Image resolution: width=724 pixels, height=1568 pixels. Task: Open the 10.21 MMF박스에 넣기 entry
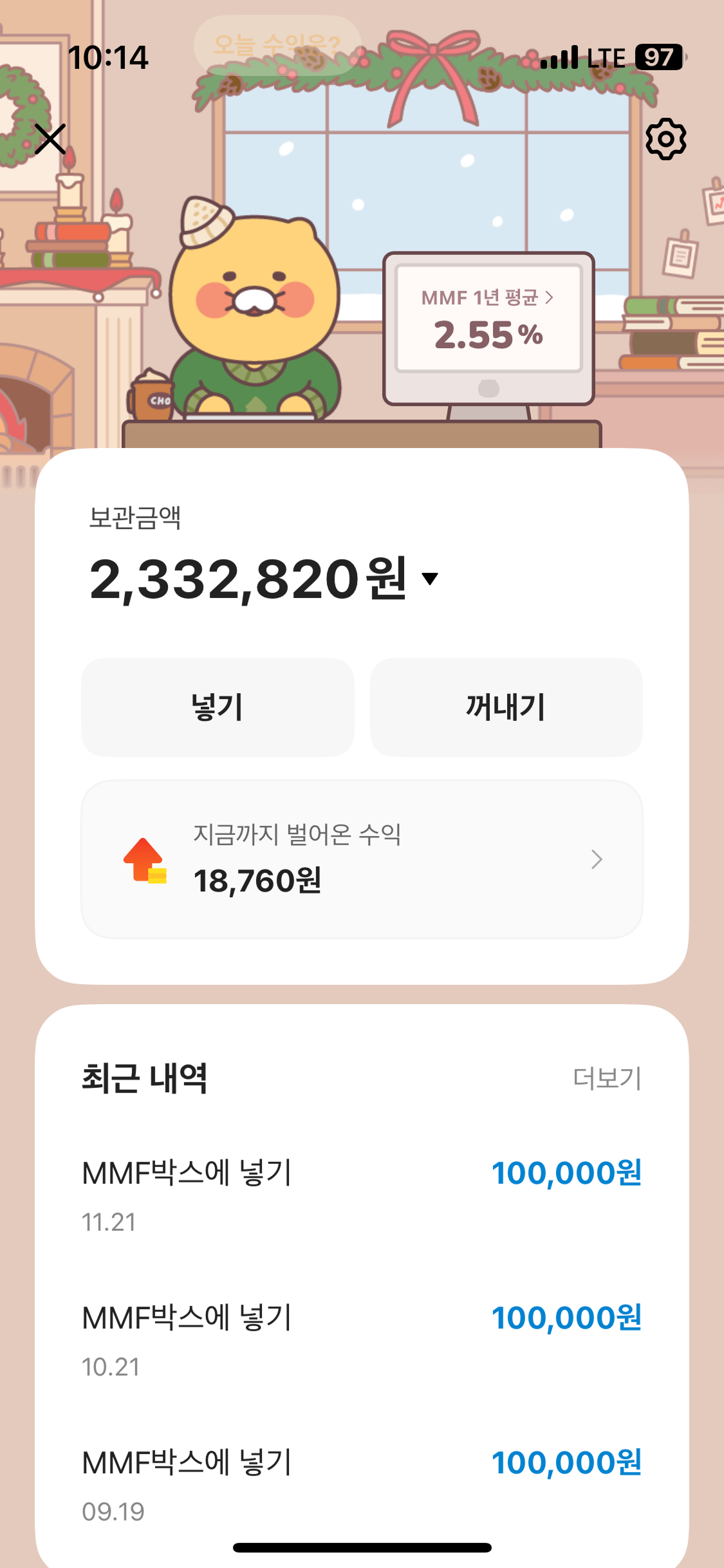pyautogui.click(x=362, y=1339)
